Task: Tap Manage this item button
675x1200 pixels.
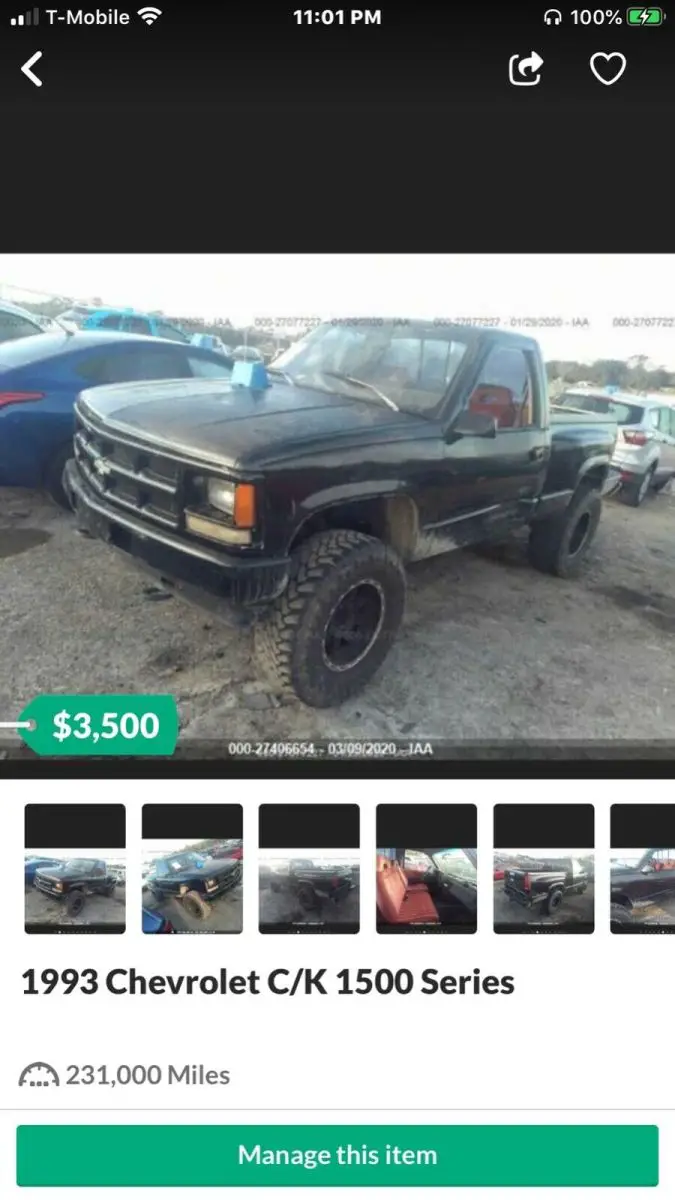Action: tap(337, 1155)
